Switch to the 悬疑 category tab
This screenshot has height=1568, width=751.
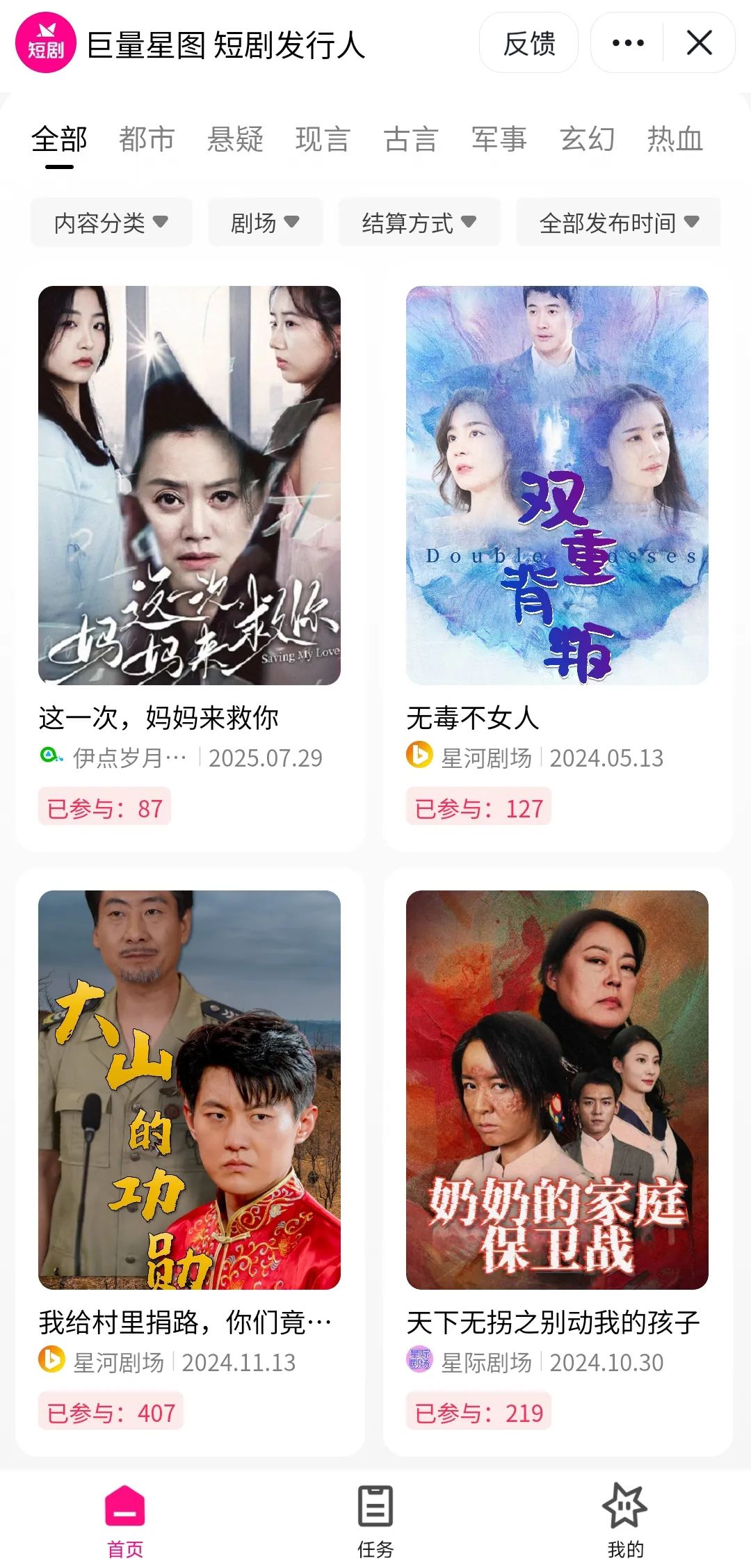click(235, 139)
